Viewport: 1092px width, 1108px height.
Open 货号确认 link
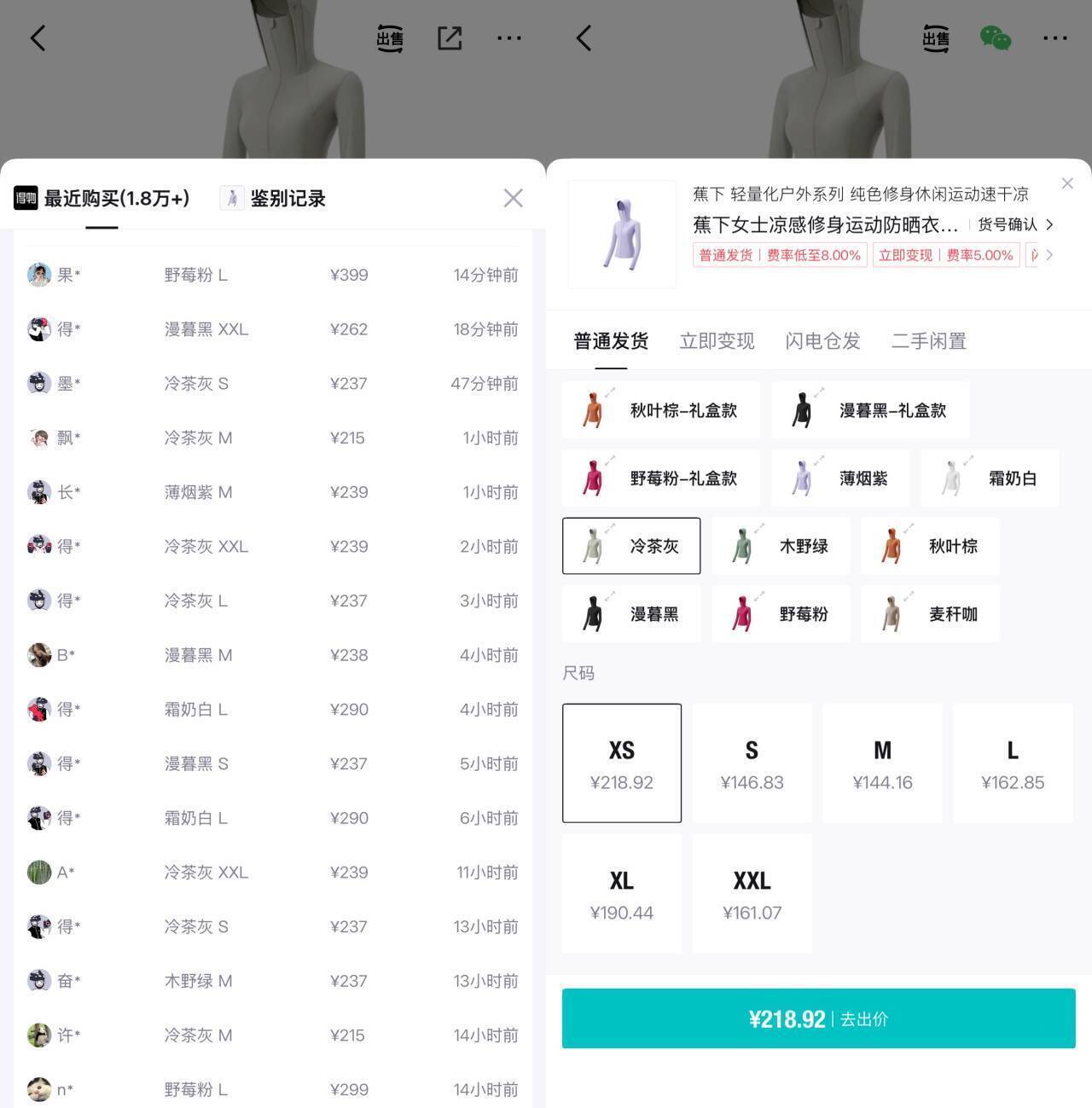click(1015, 224)
